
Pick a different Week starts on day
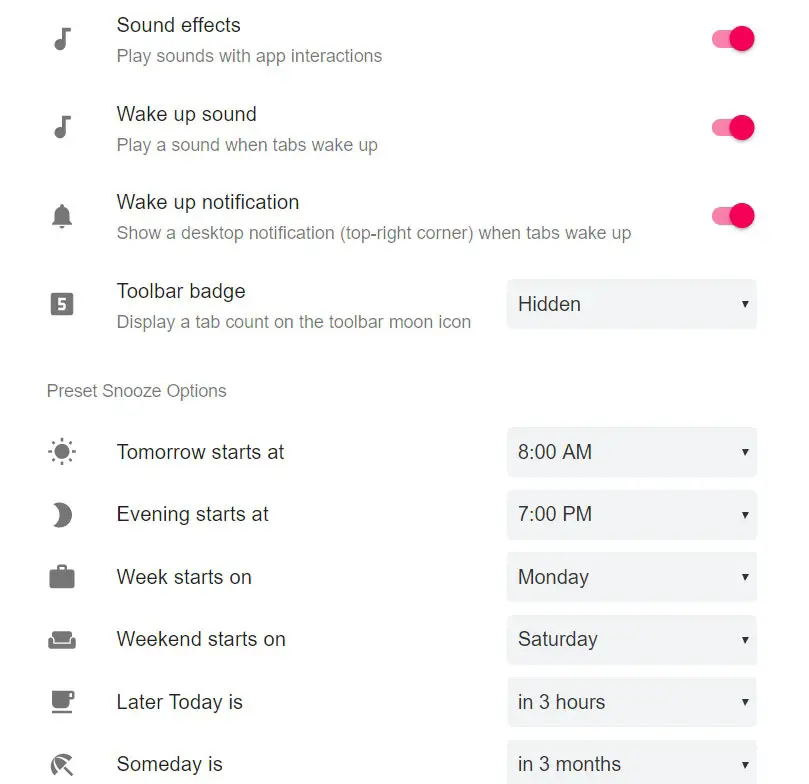pos(631,577)
